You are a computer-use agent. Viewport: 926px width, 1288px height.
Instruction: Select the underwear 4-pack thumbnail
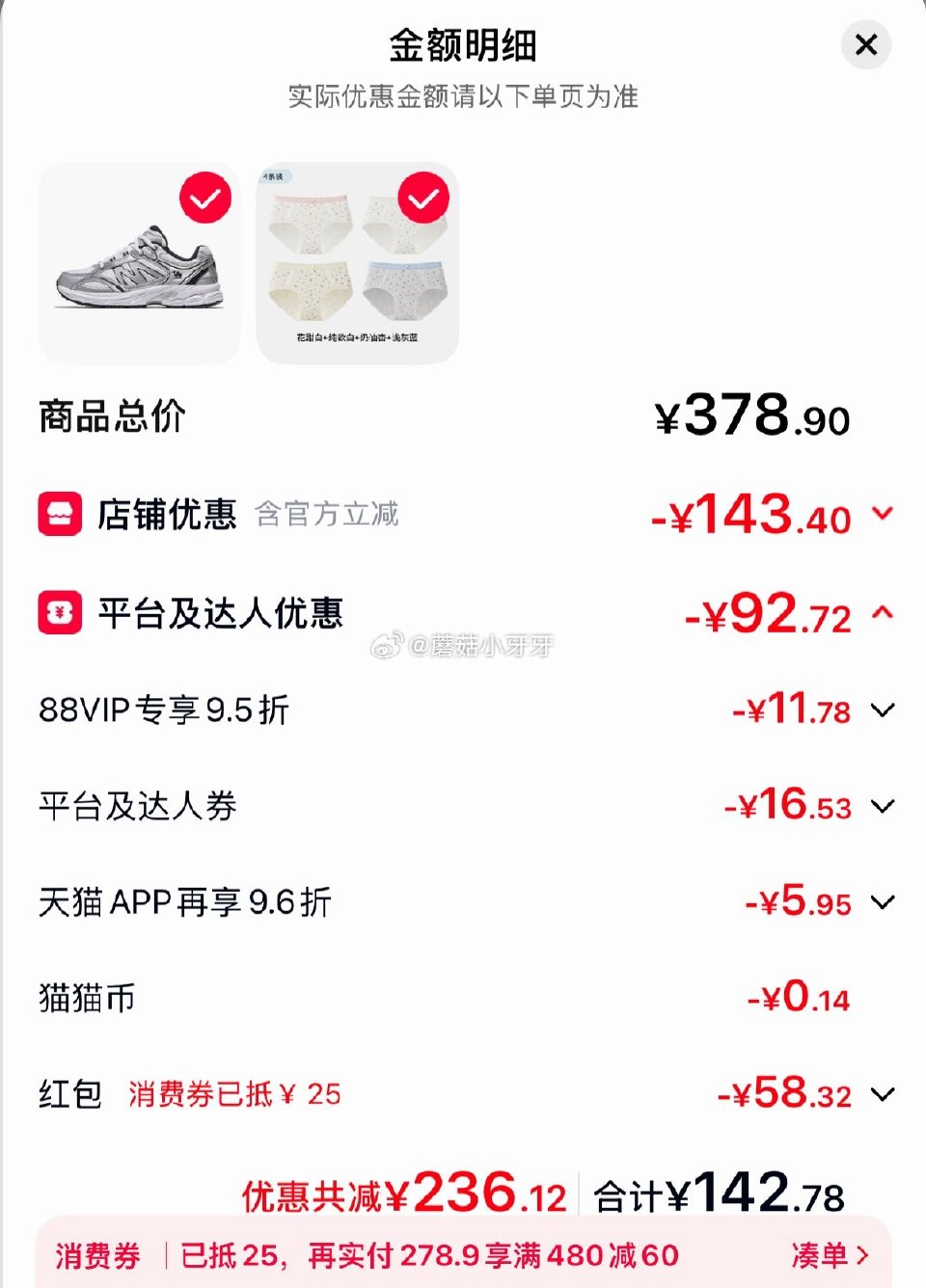(x=357, y=262)
